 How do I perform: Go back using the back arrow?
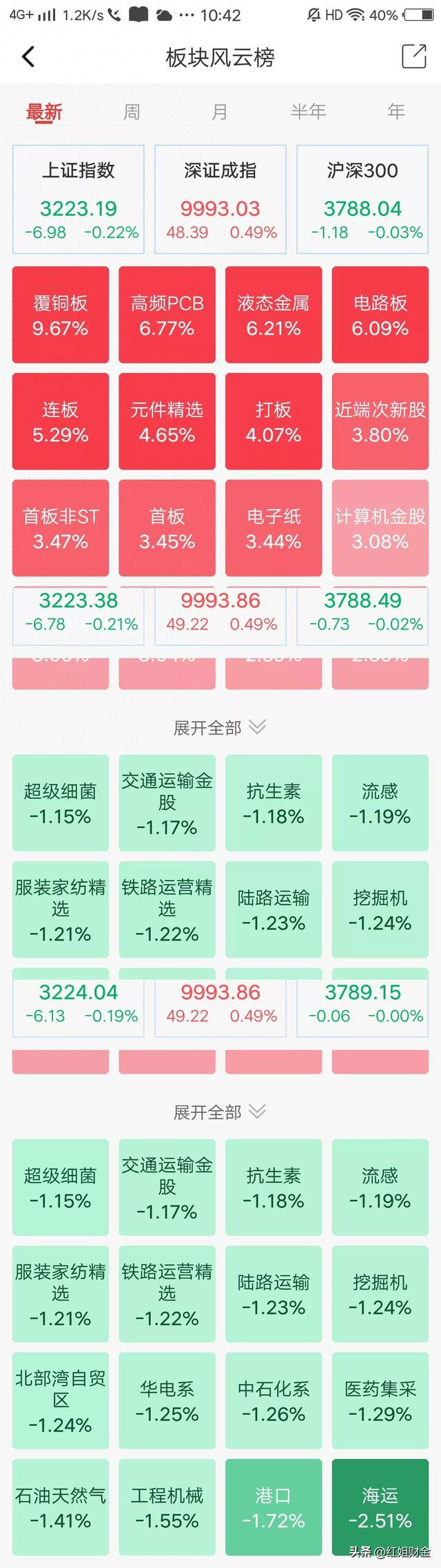tap(28, 57)
